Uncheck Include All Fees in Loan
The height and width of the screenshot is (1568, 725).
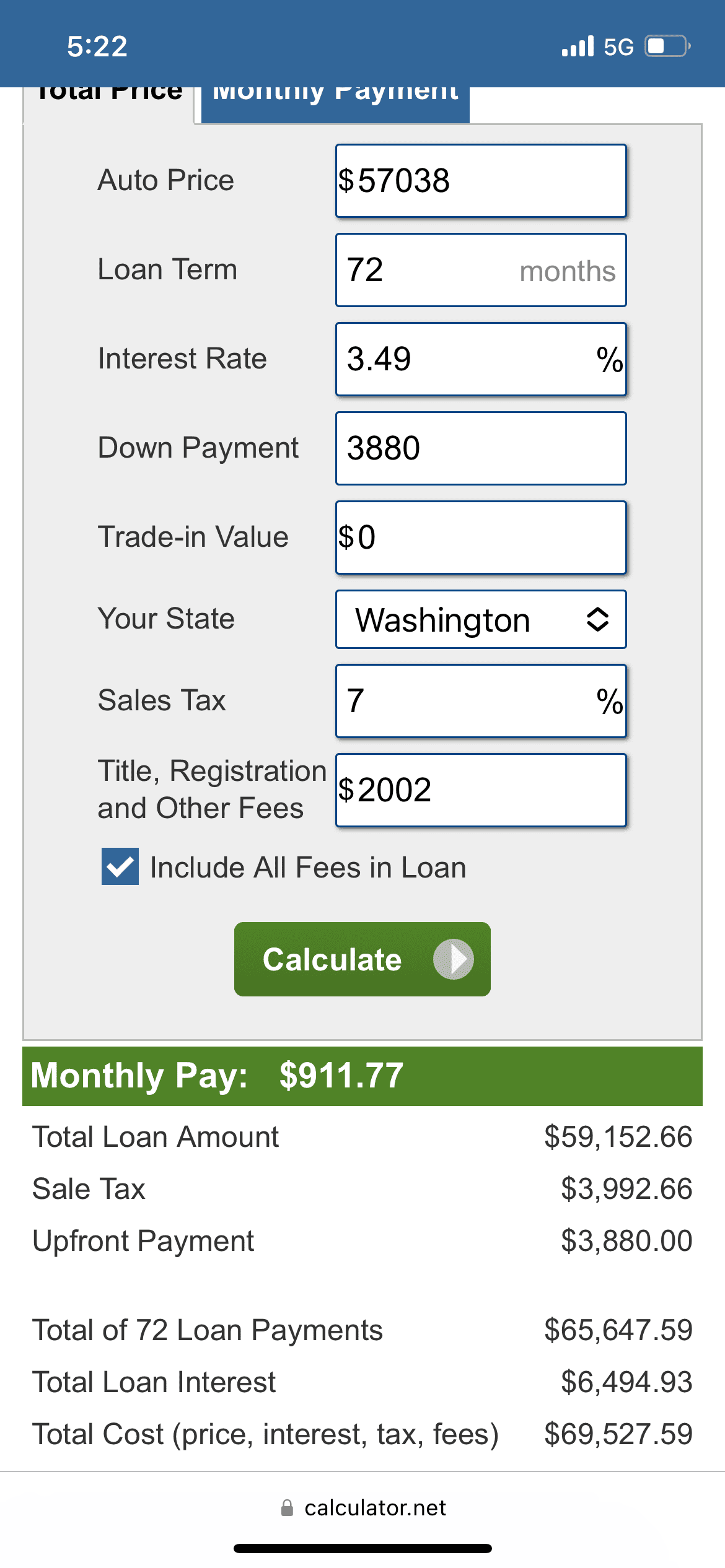[120, 866]
